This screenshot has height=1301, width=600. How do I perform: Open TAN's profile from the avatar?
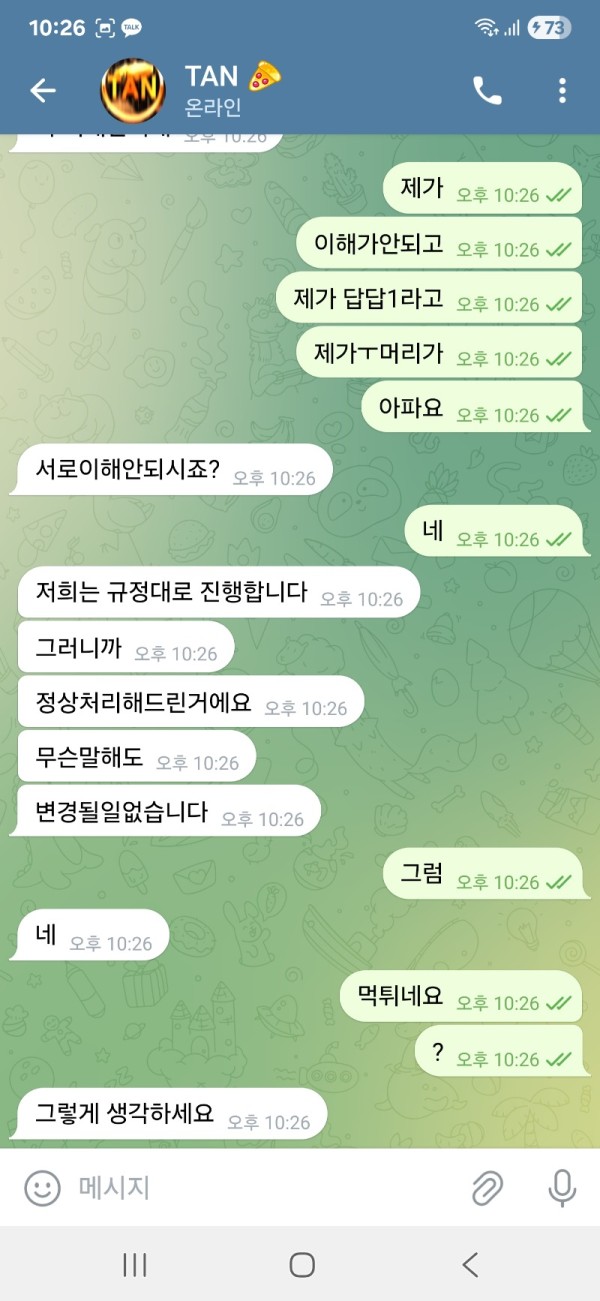pos(133,91)
